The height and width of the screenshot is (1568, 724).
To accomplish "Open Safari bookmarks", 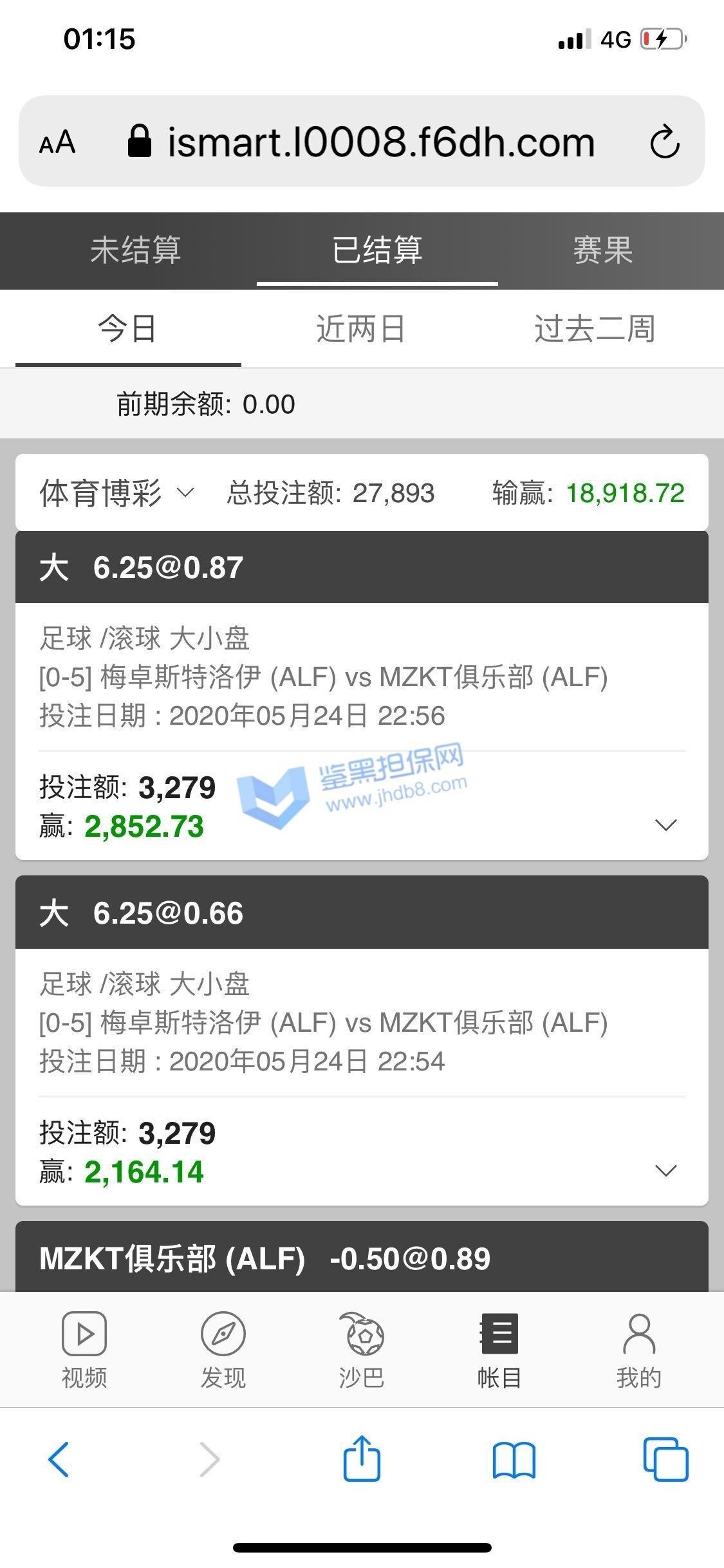I will [x=514, y=1459].
